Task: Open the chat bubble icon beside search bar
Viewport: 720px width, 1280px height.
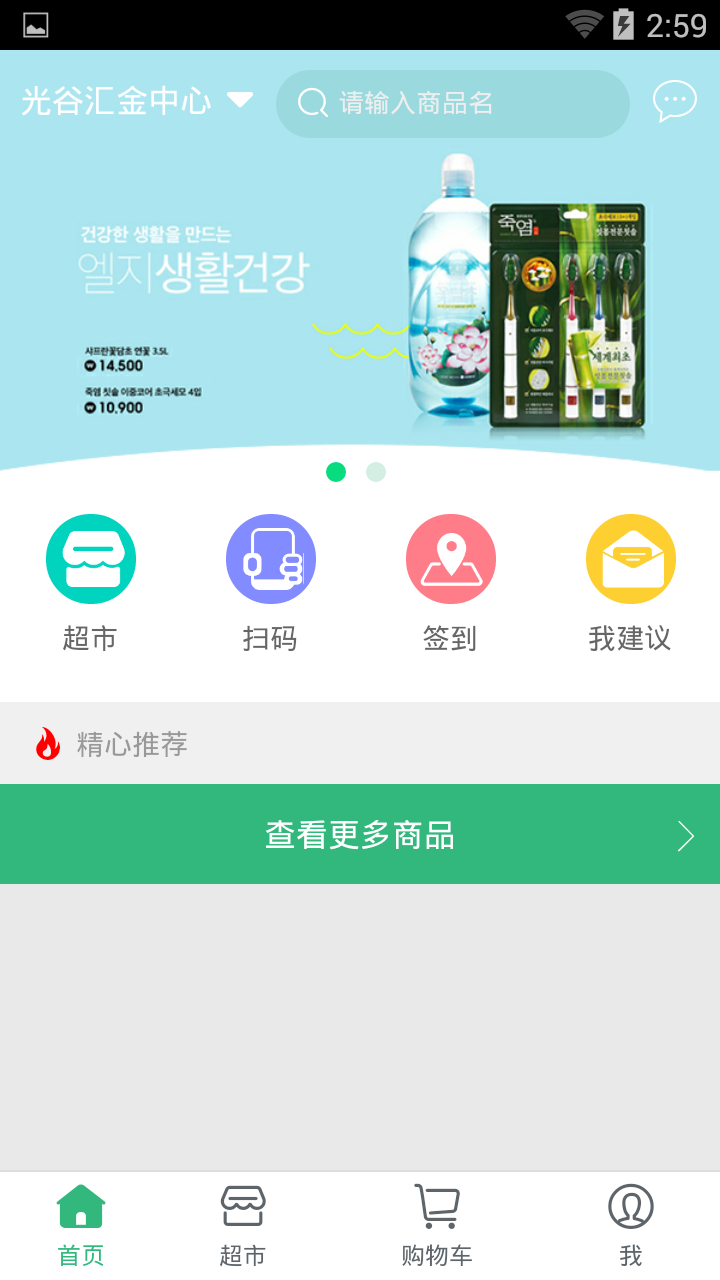Action: (675, 100)
